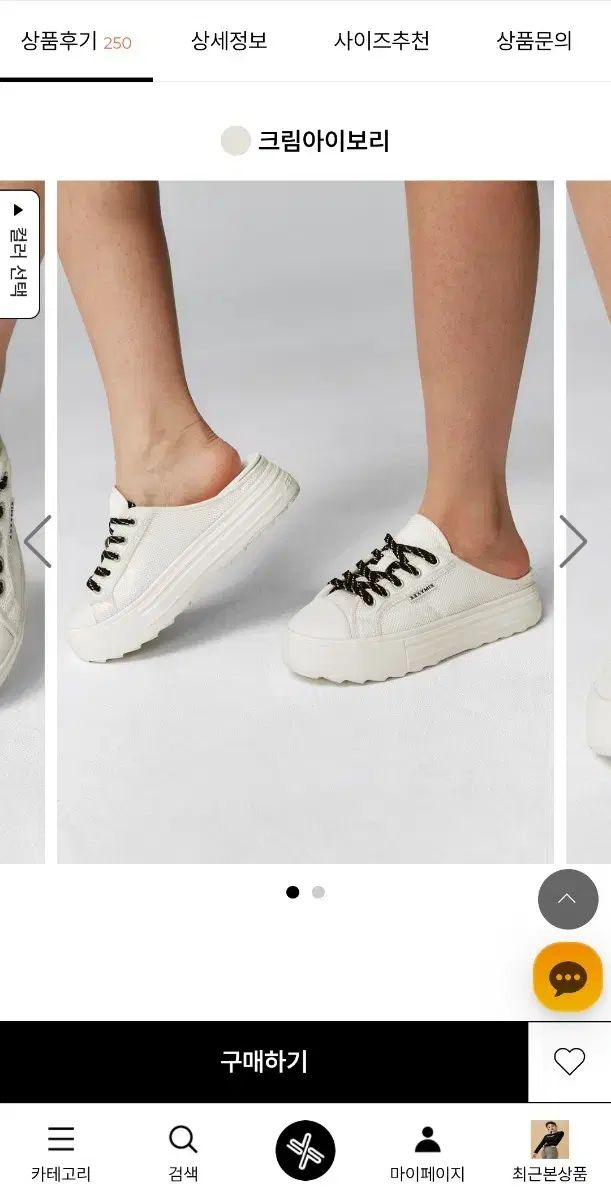The image size is (611, 1200).
Task: Tap 구매하기 to purchase
Action: coord(264,1061)
